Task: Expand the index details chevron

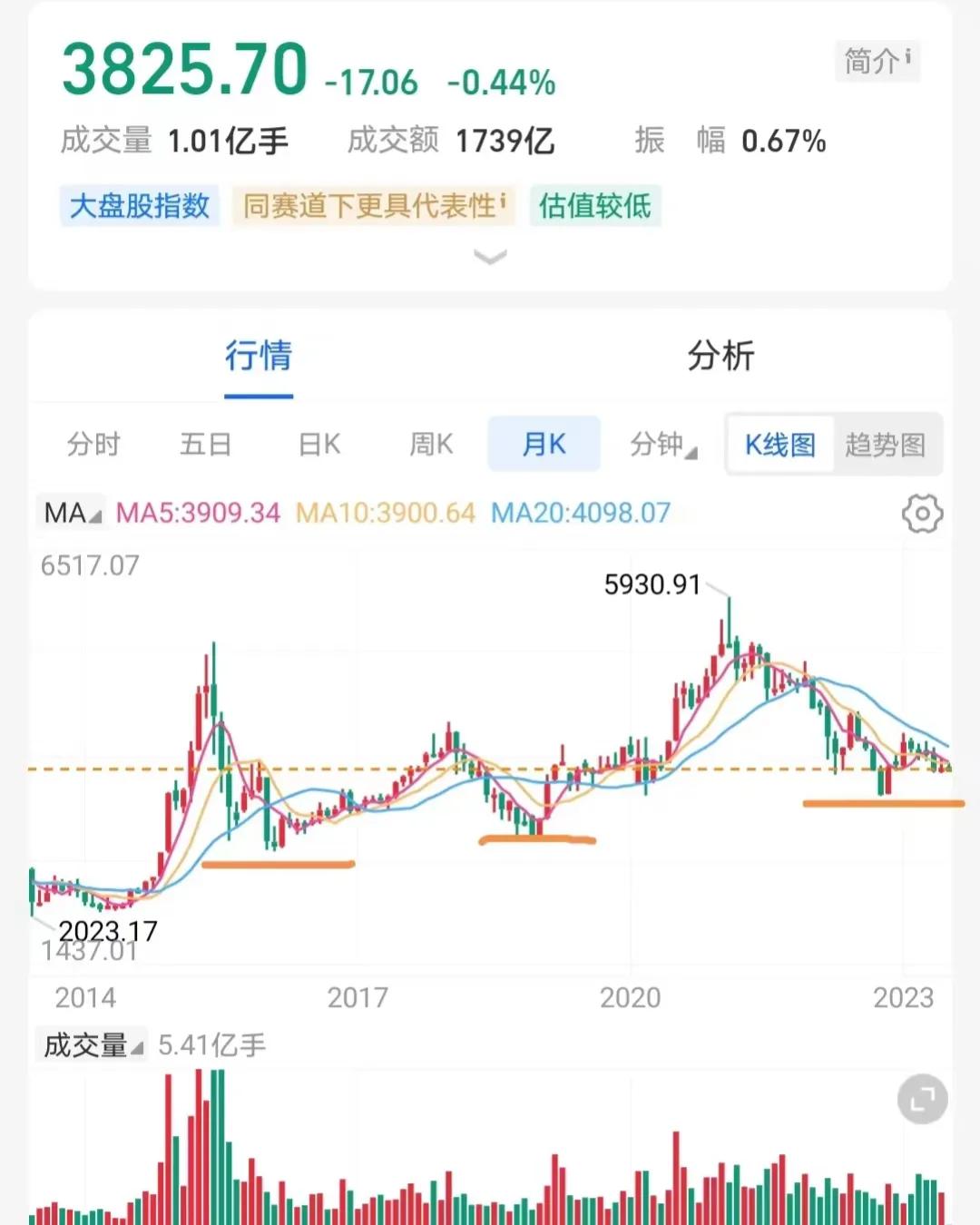Action: tap(490, 257)
